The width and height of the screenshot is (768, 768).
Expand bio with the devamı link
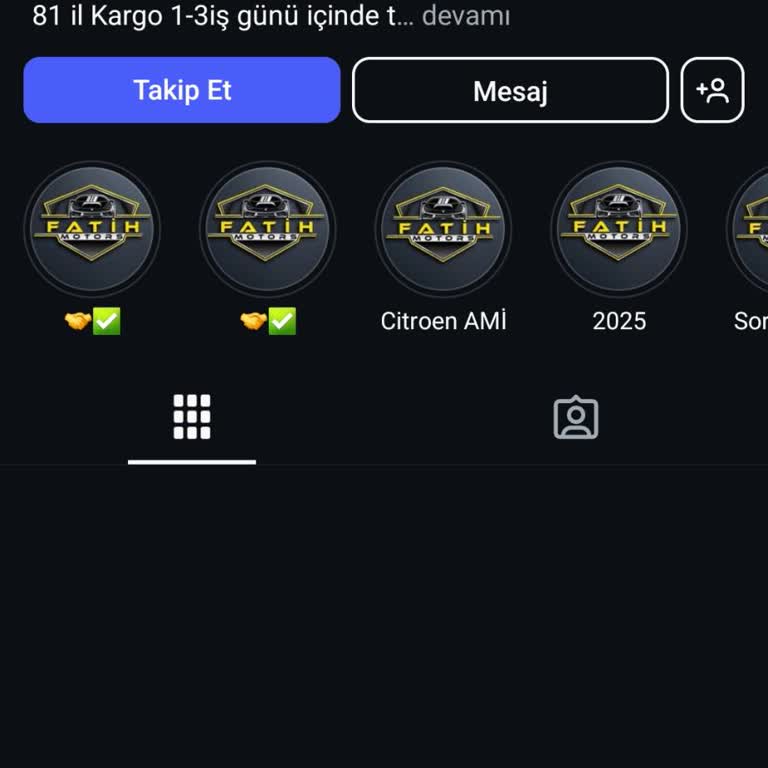(466, 16)
